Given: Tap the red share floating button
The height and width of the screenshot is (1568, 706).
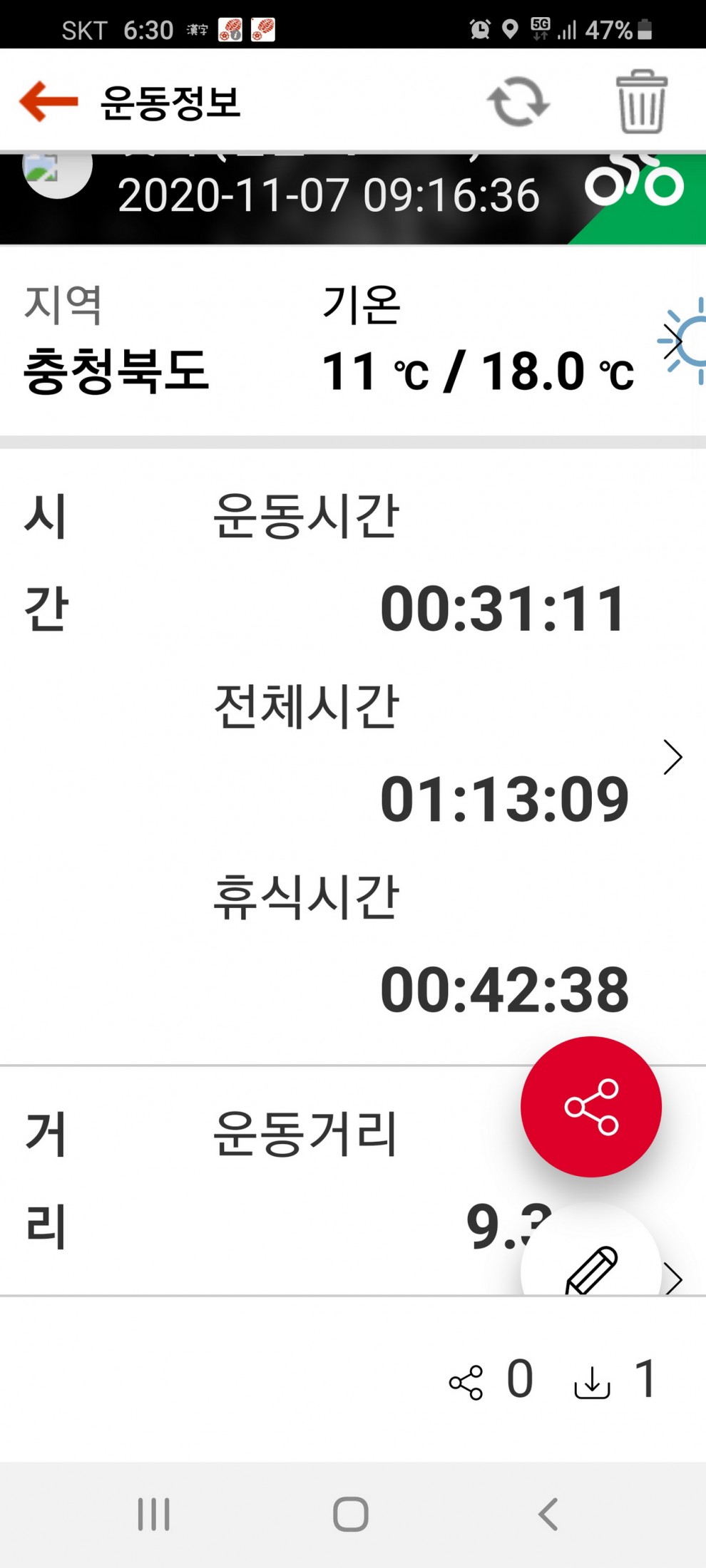Looking at the screenshot, I should tap(590, 1107).
